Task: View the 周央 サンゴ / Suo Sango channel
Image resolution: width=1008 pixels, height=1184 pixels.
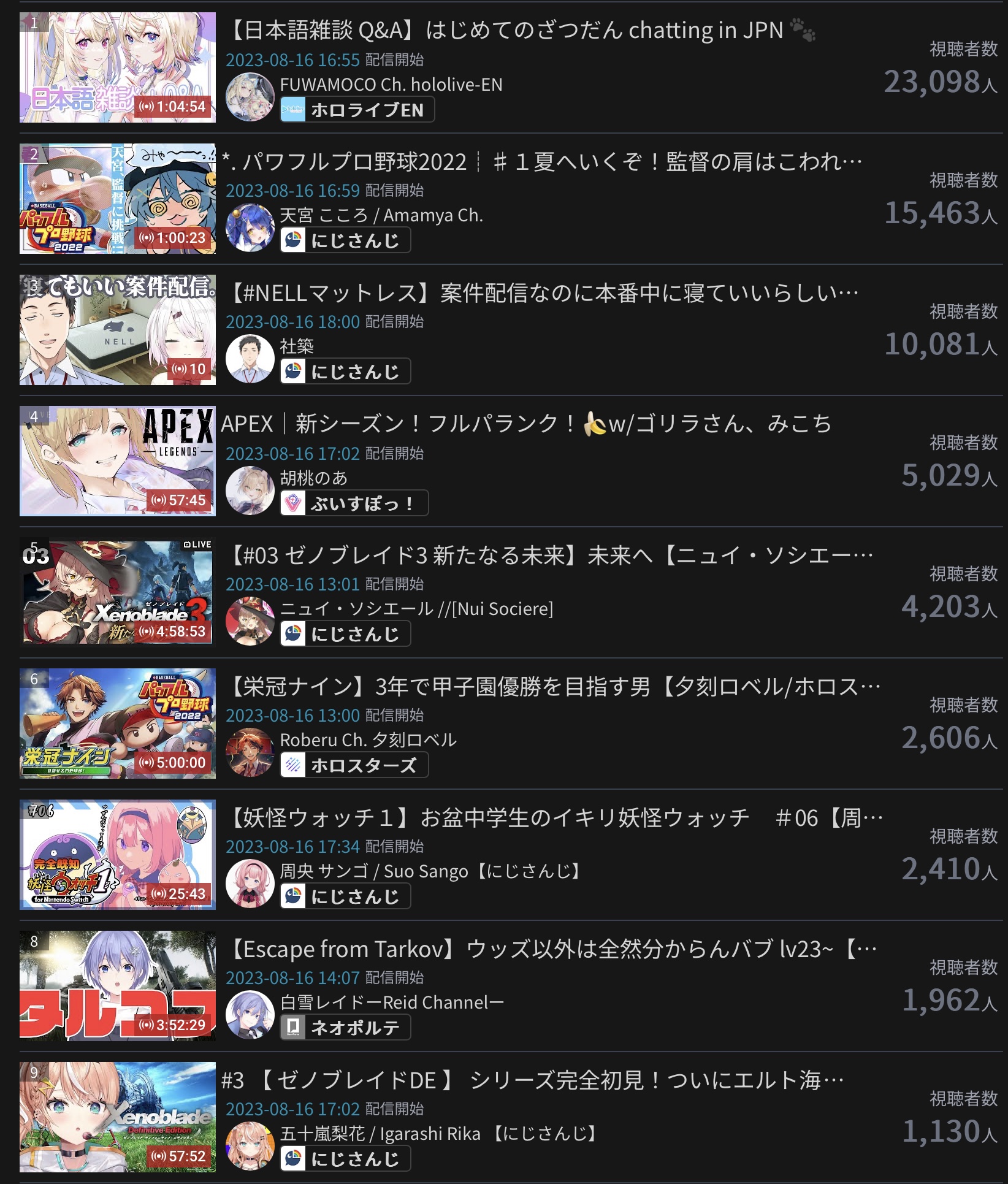Action: [x=429, y=871]
